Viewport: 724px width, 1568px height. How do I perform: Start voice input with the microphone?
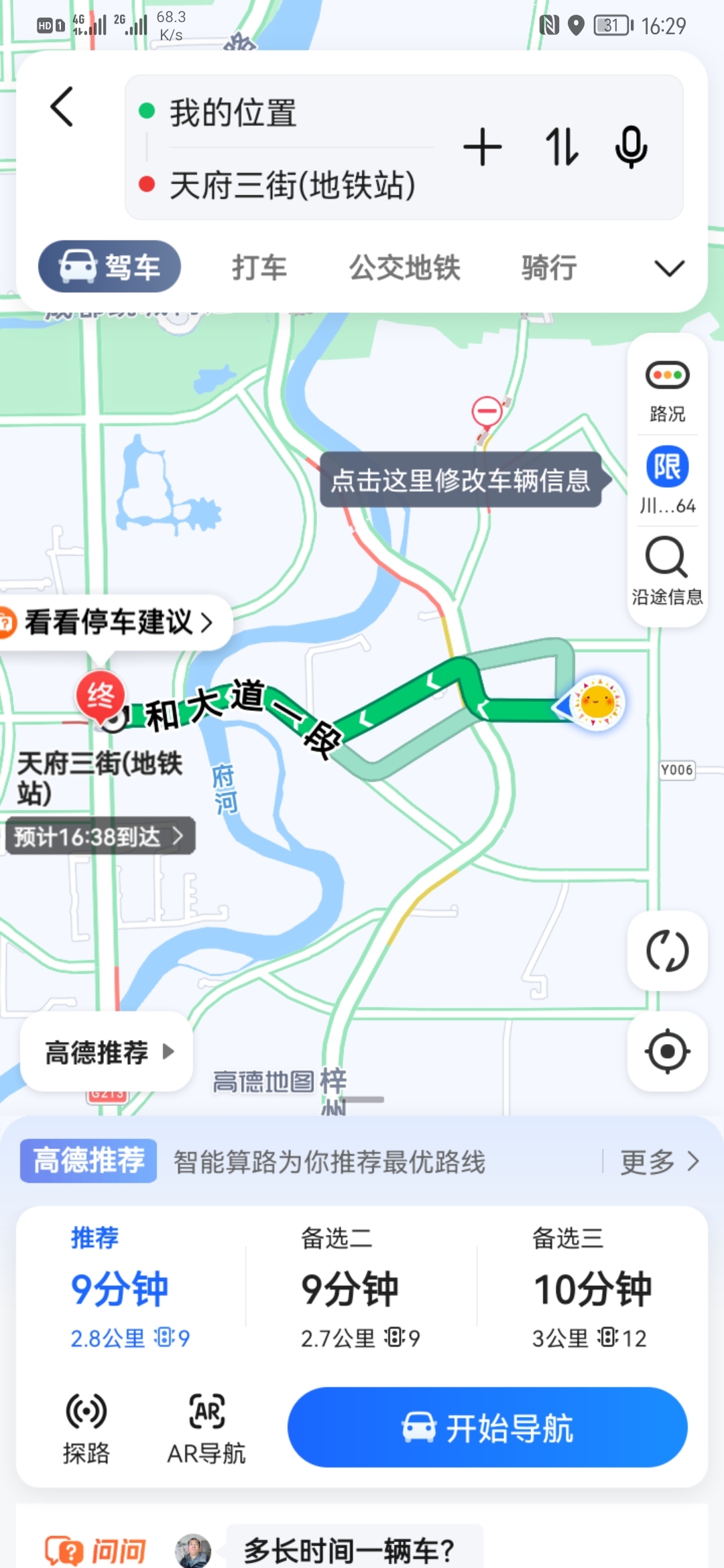631,147
